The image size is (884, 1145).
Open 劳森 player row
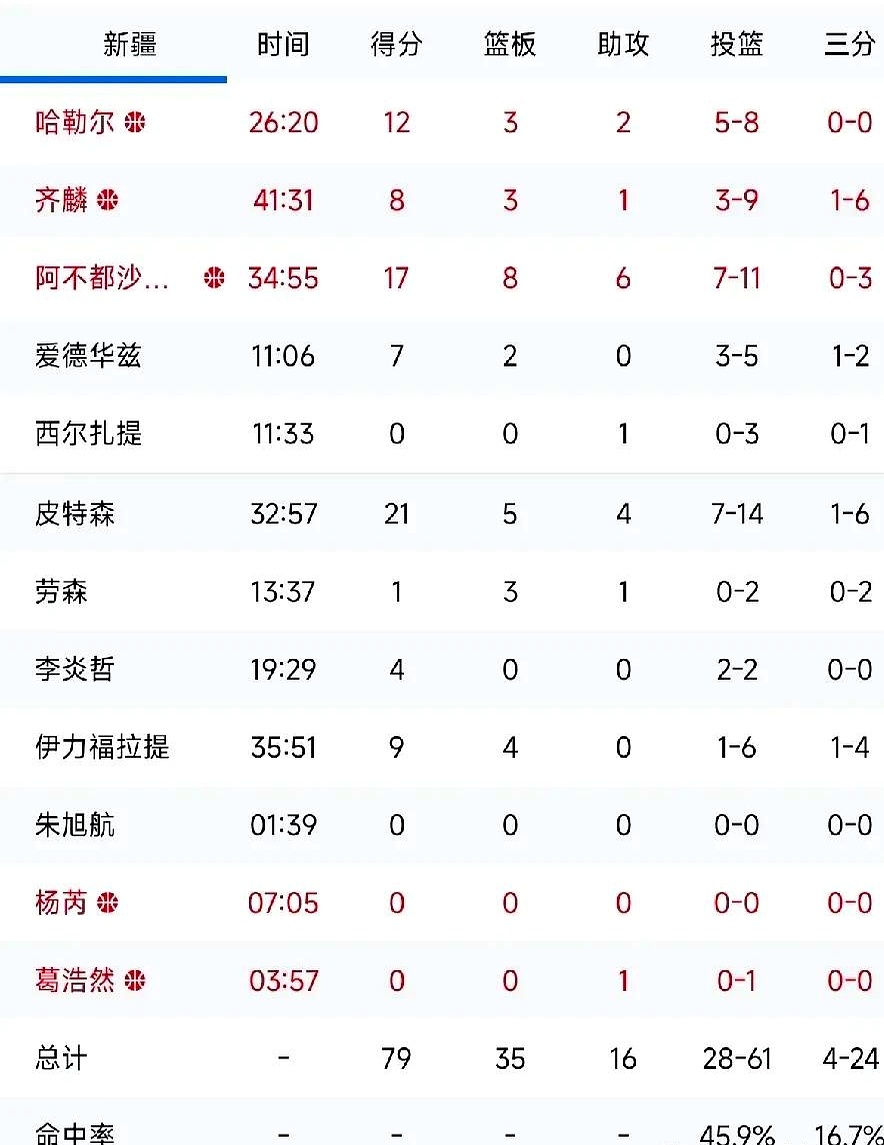(62, 592)
